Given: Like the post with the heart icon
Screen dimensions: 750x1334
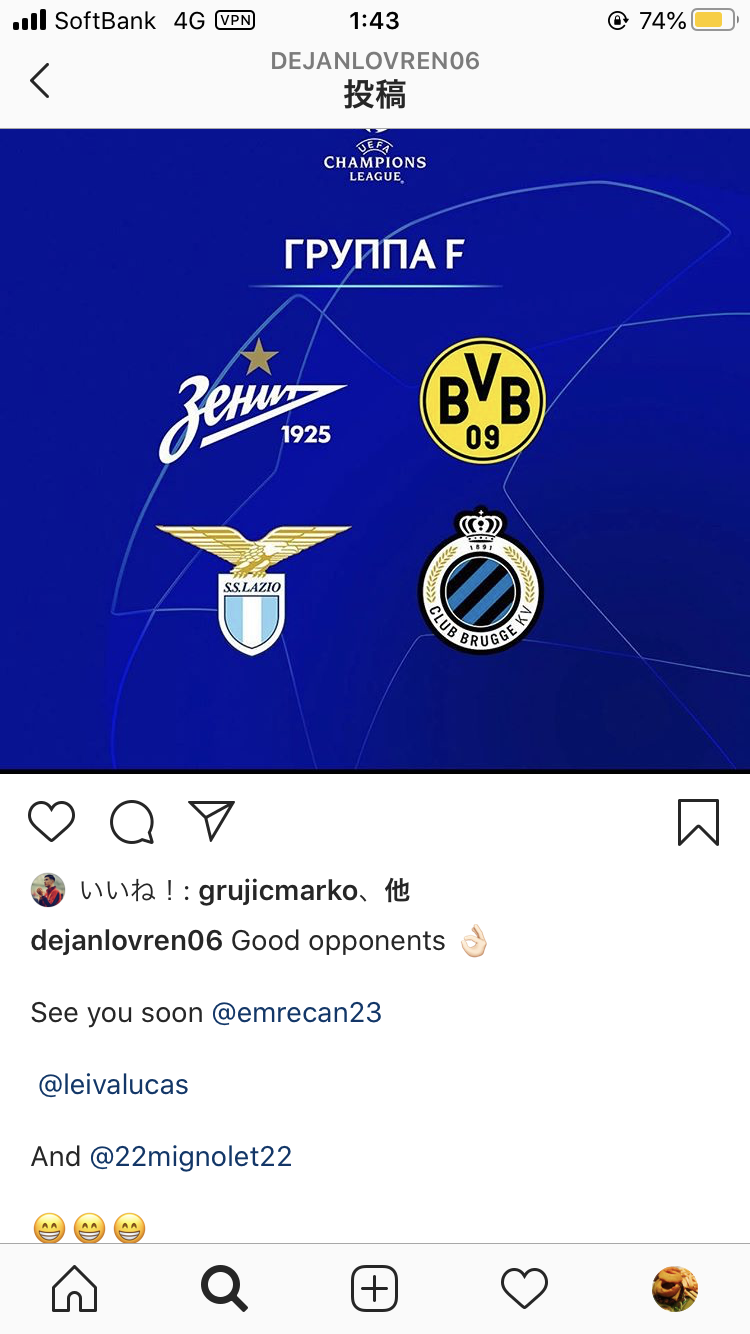Looking at the screenshot, I should (x=52, y=821).
